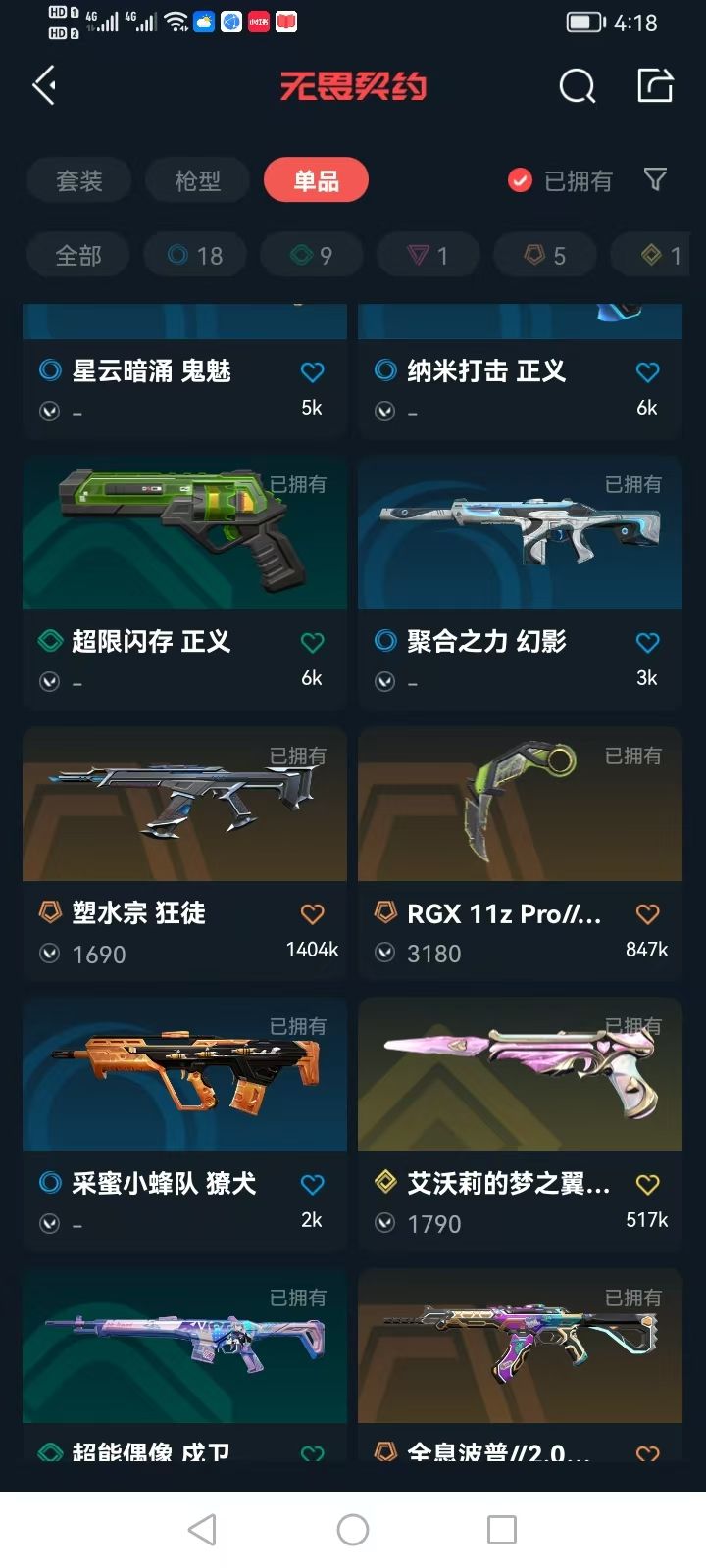Open the 艾沃莉的梦之翼 skin card
Viewport: 706px width, 1568px height.
[520, 1124]
